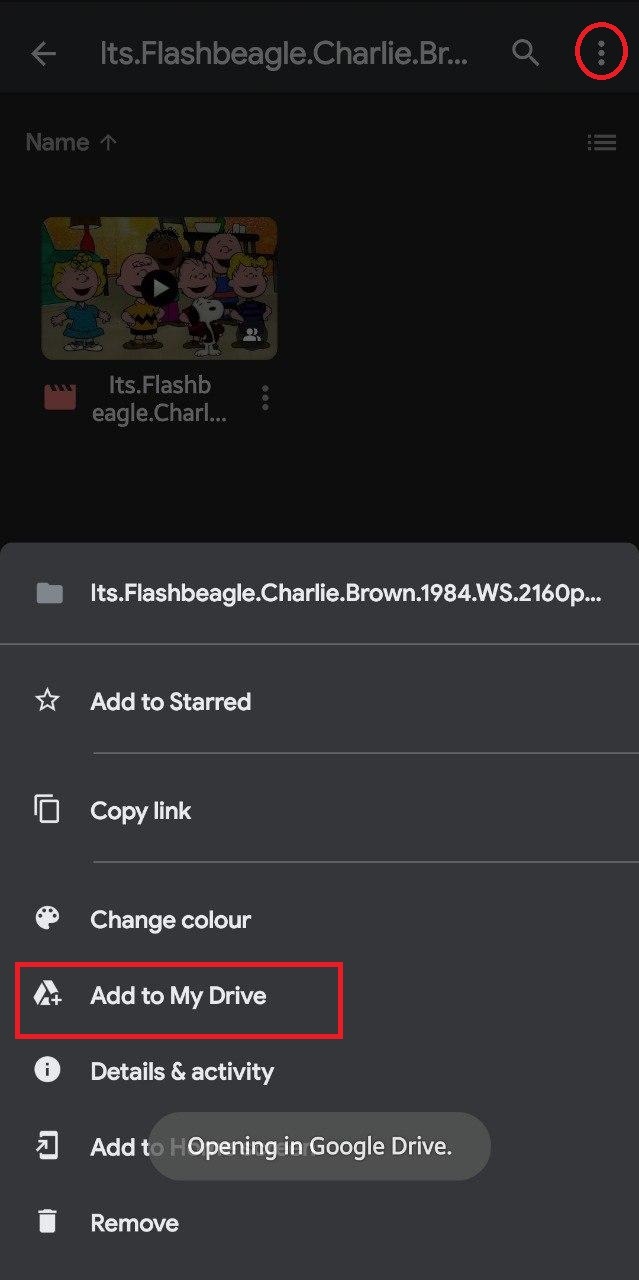Open Details & activity

tap(181, 1072)
